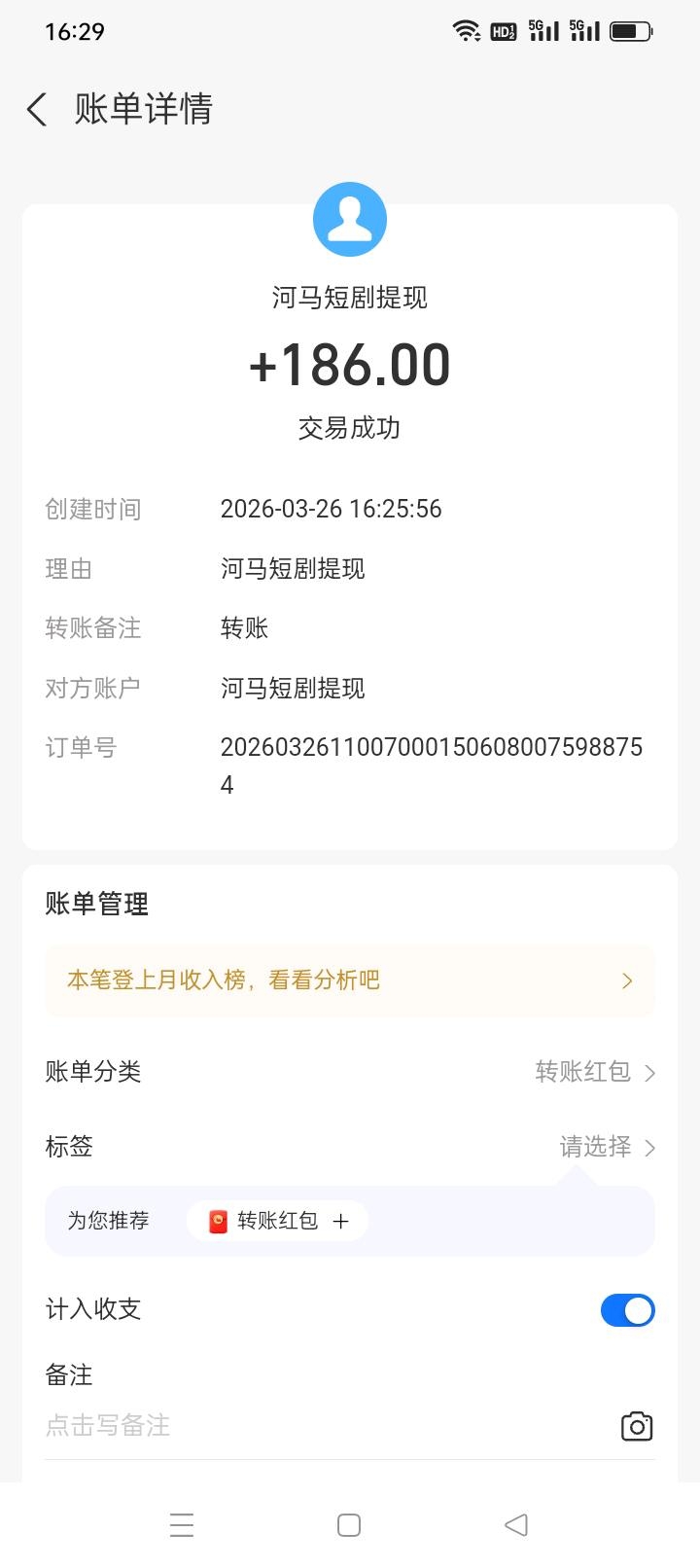700x1568 pixels.
Task: Open recent apps from navigation bar
Action: pyautogui.click(x=182, y=1525)
